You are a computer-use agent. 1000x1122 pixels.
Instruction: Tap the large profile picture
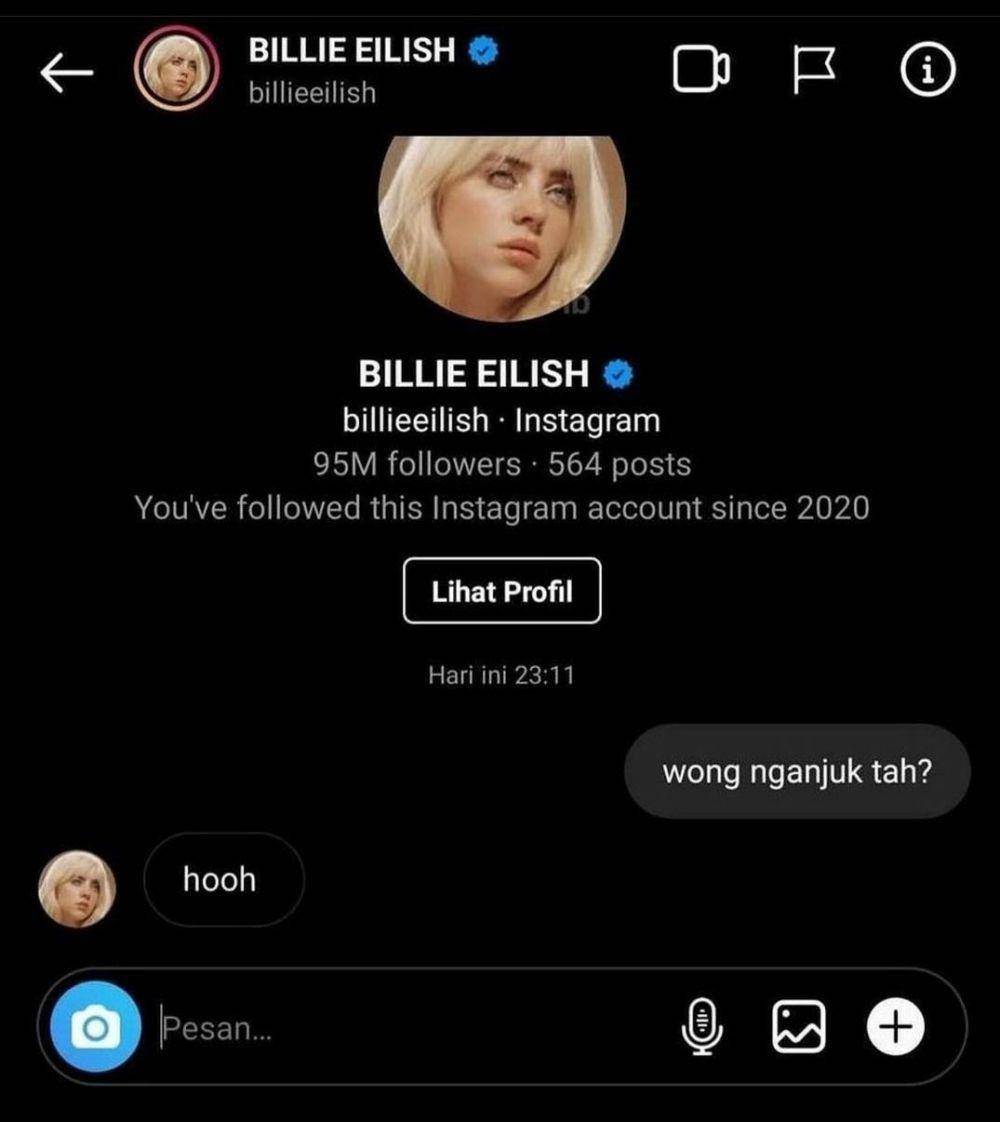tap(503, 228)
